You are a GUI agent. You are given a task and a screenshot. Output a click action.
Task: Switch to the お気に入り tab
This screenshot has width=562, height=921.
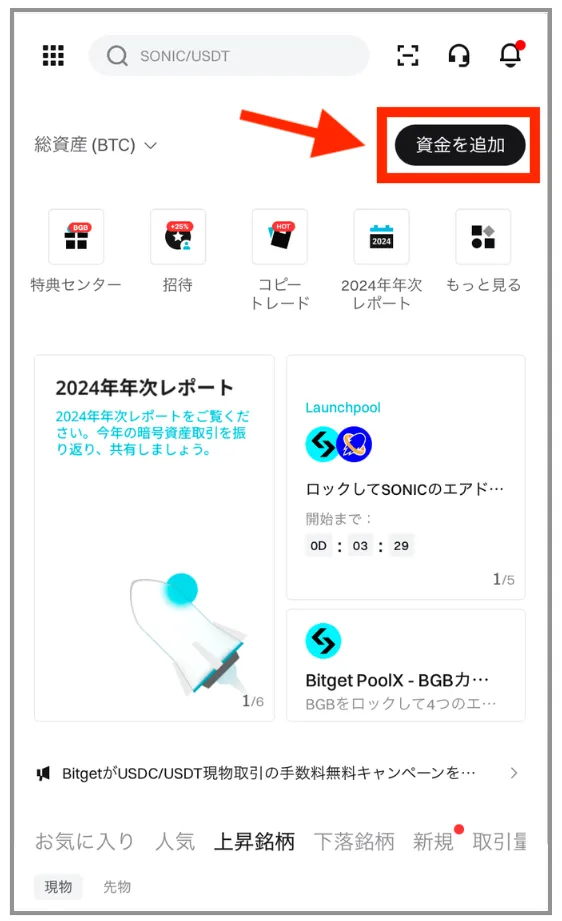pyautogui.click(x=85, y=841)
